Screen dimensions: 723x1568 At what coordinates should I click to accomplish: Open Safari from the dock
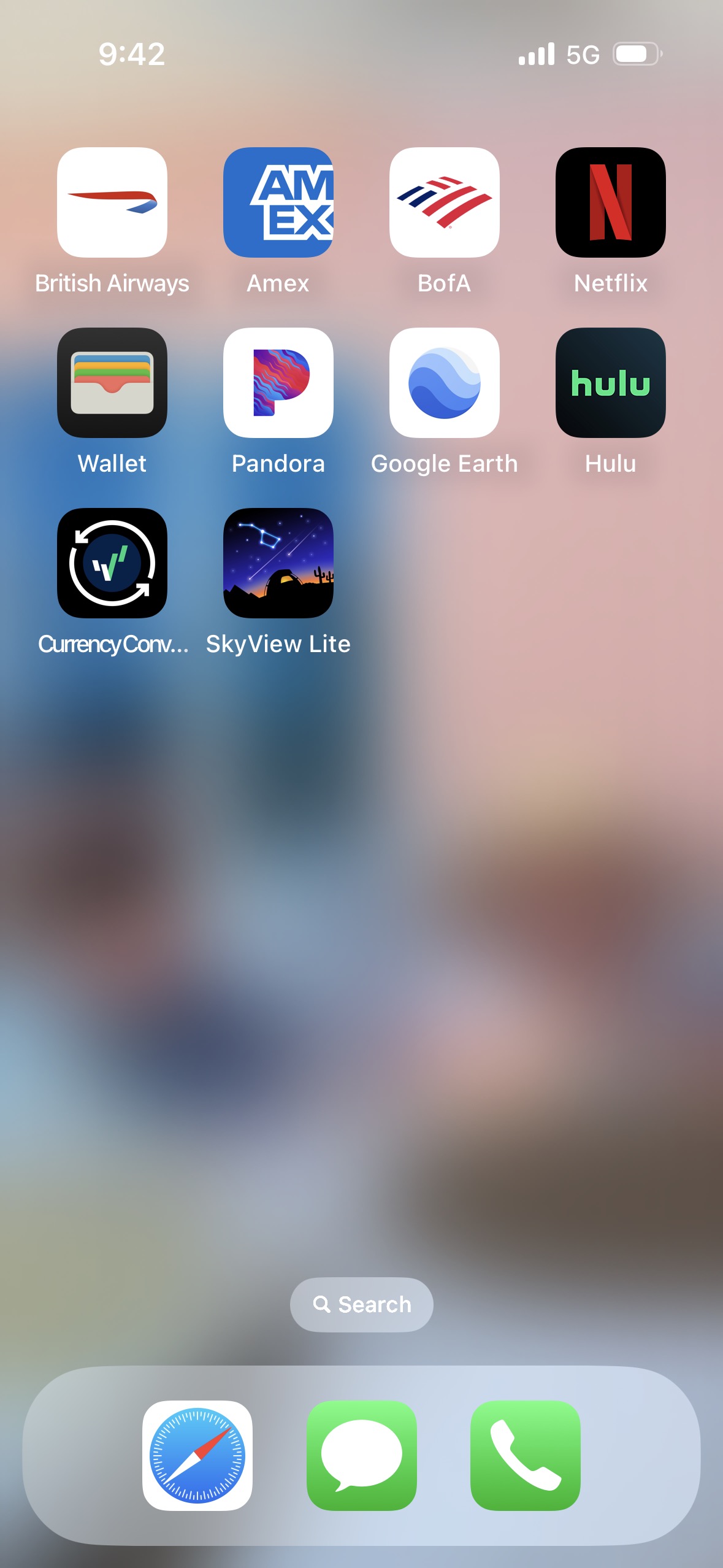pyautogui.click(x=197, y=1455)
